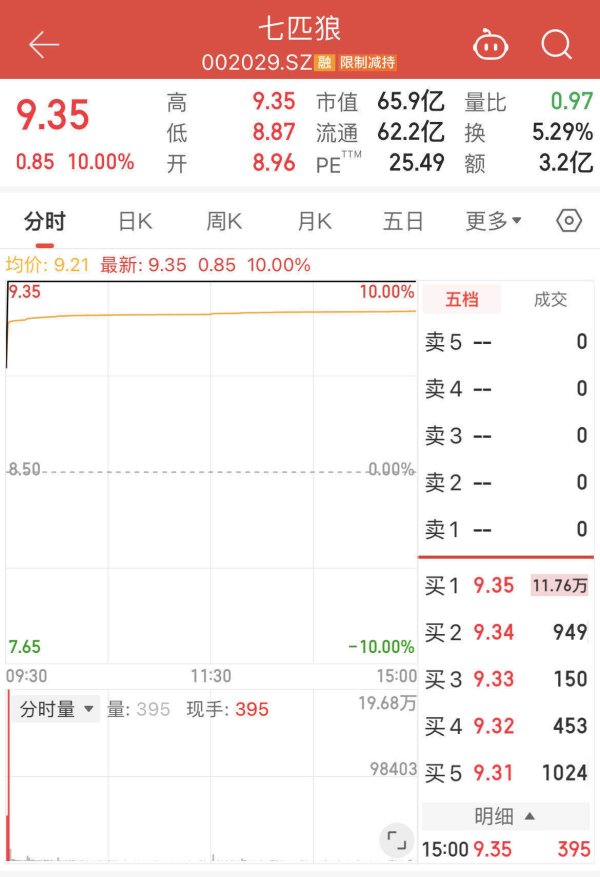The image size is (600, 877).
Task: Show the 成交 trades tab
Action: coord(550,299)
